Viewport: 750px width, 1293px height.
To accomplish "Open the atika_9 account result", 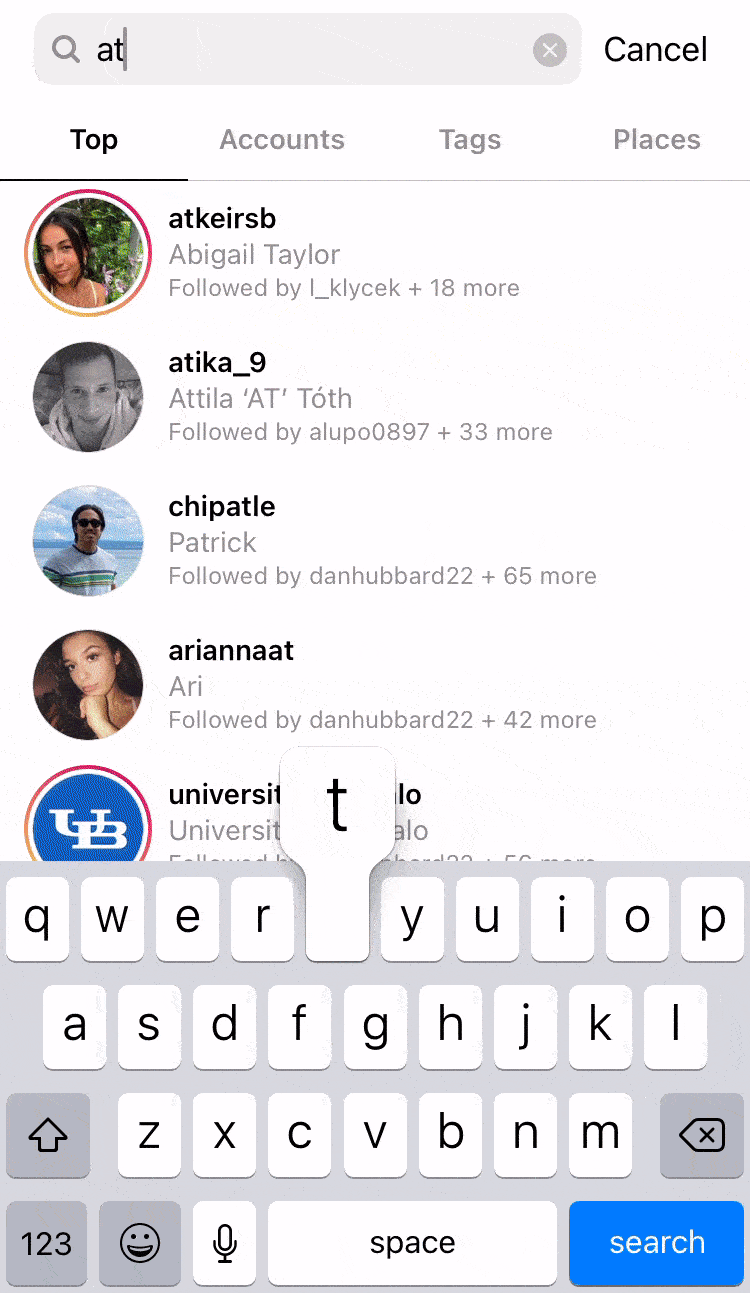I will tap(300, 397).
